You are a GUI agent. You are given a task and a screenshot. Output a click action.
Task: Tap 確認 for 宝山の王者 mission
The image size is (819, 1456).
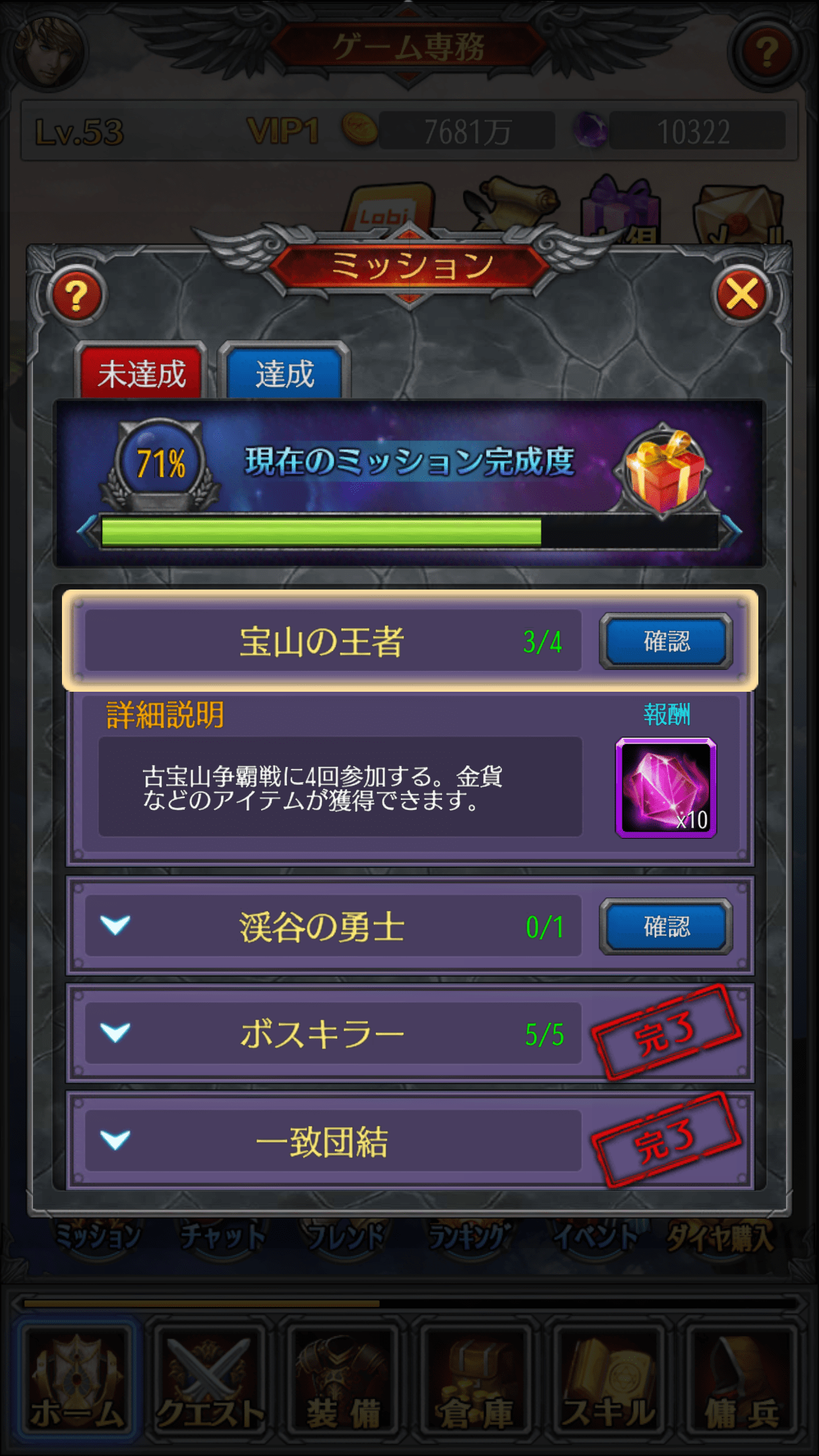pyautogui.click(x=666, y=641)
